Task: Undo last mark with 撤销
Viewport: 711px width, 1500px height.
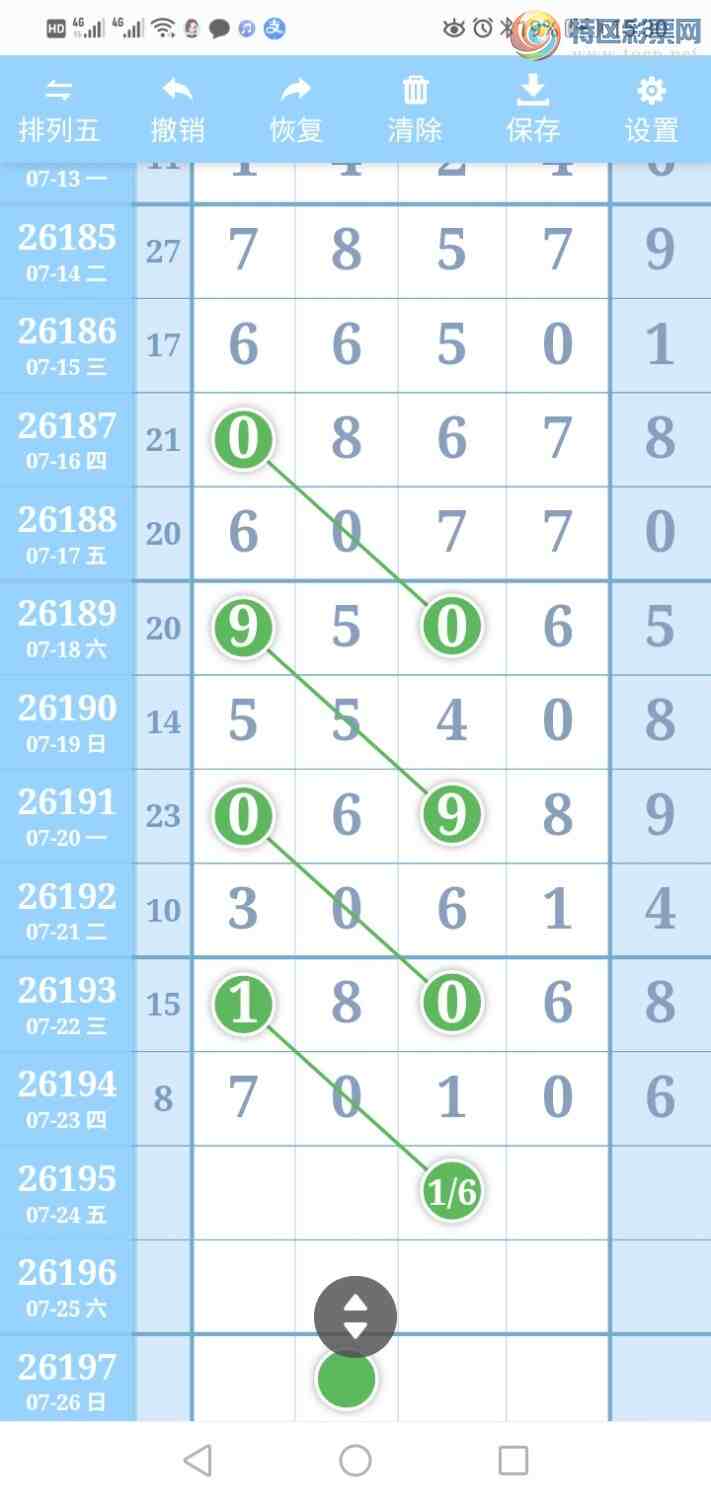Action: (x=177, y=111)
